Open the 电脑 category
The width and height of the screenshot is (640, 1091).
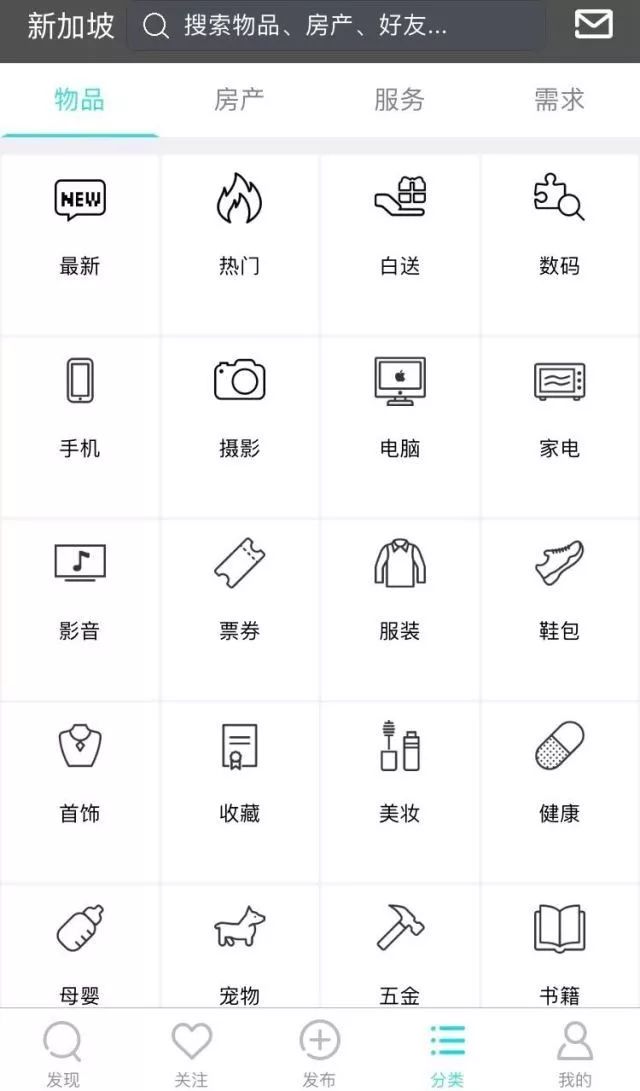[400, 407]
